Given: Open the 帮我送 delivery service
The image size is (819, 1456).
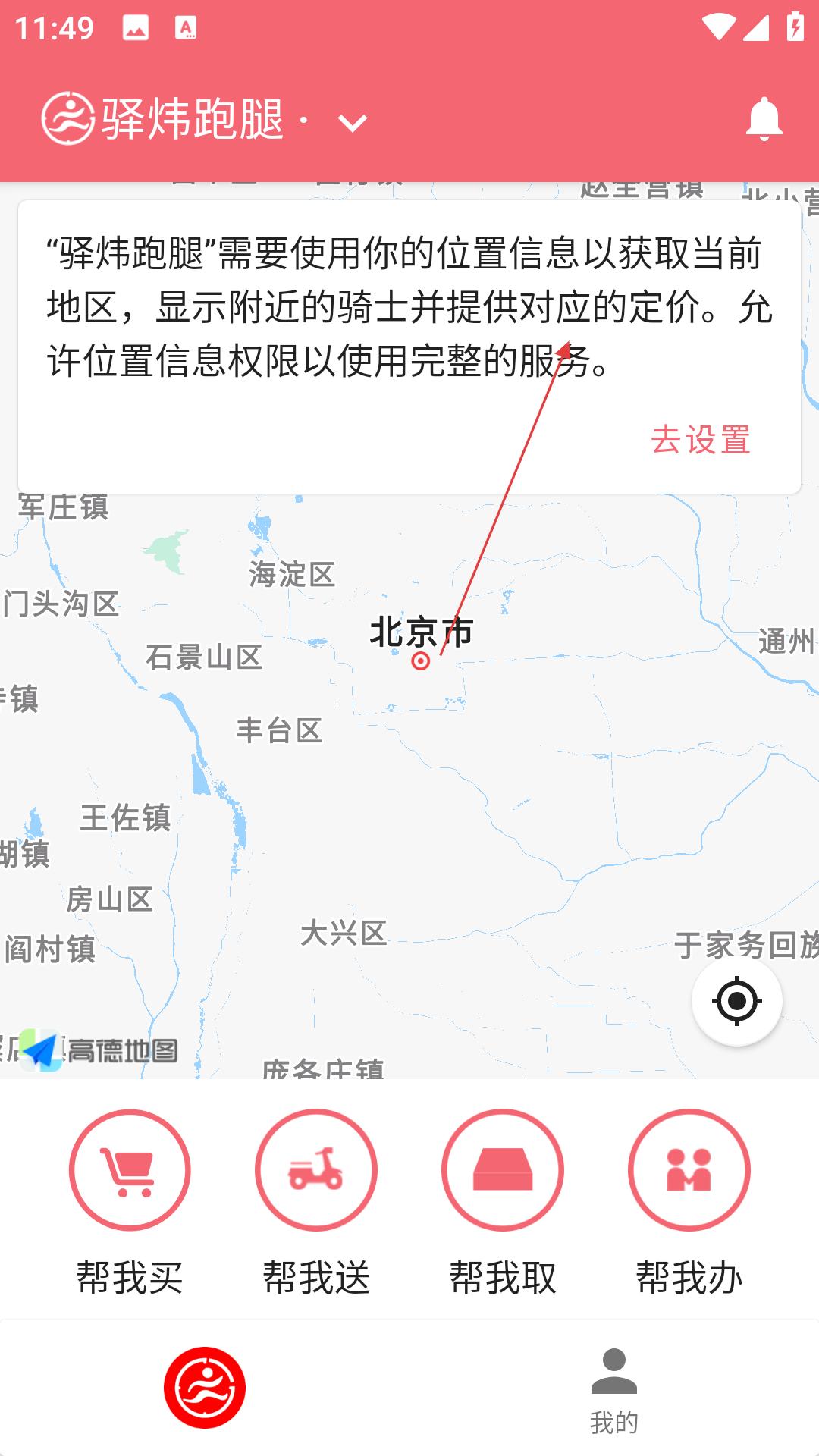Looking at the screenshot, I should pos(316,1170).
